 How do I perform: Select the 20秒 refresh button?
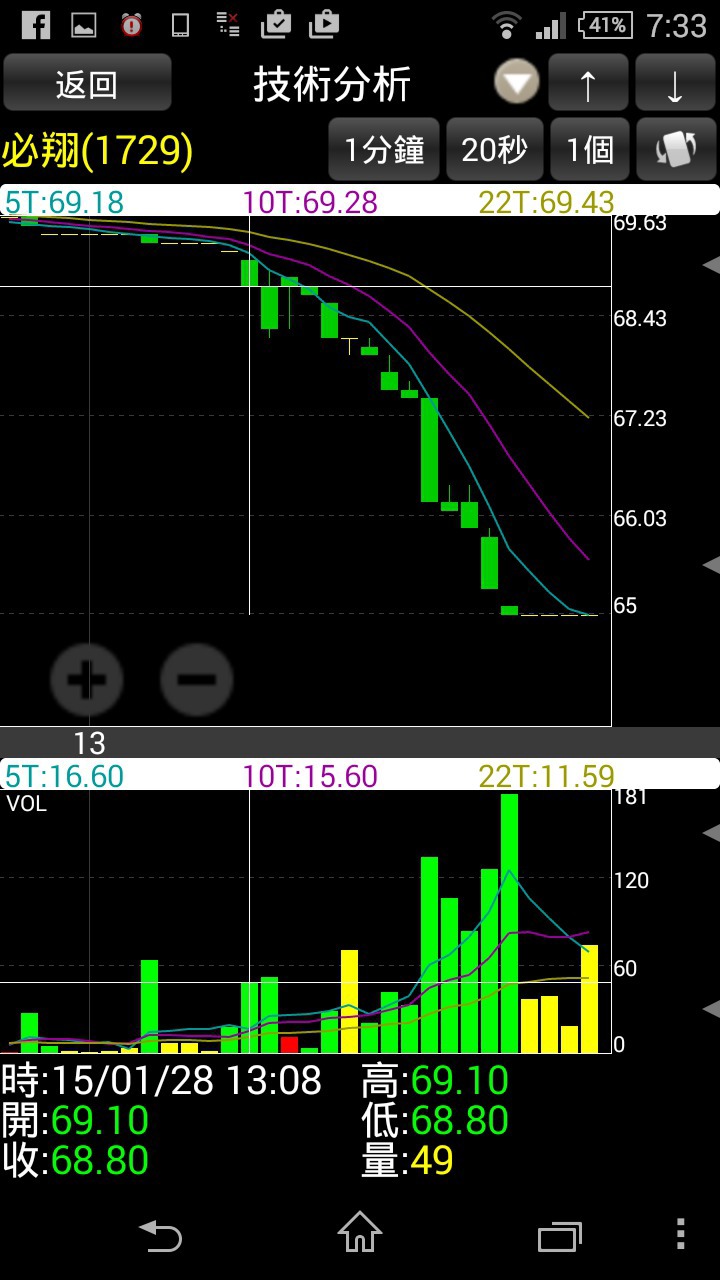tap(495, 150)
